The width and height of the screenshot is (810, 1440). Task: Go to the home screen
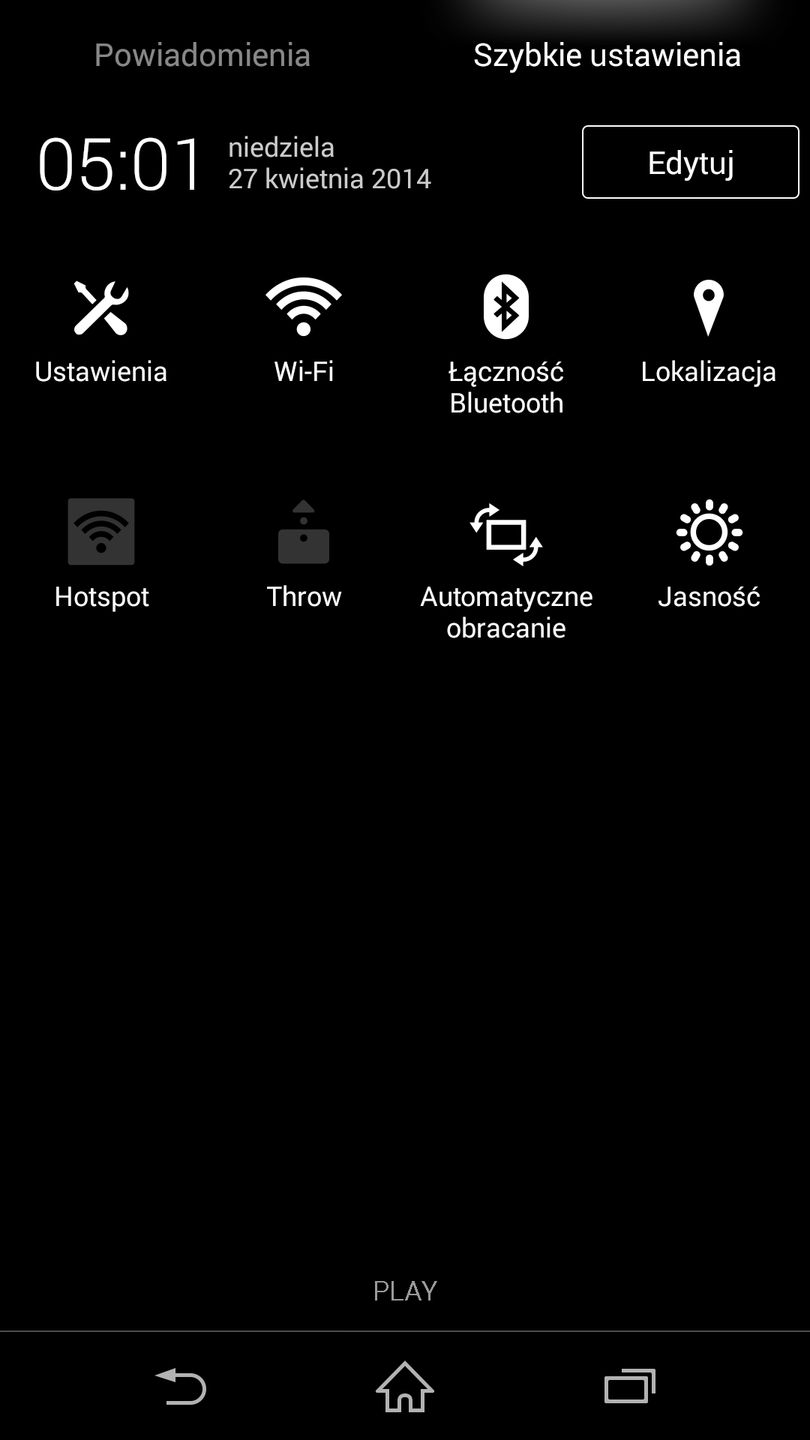[x=405, y=1387]
